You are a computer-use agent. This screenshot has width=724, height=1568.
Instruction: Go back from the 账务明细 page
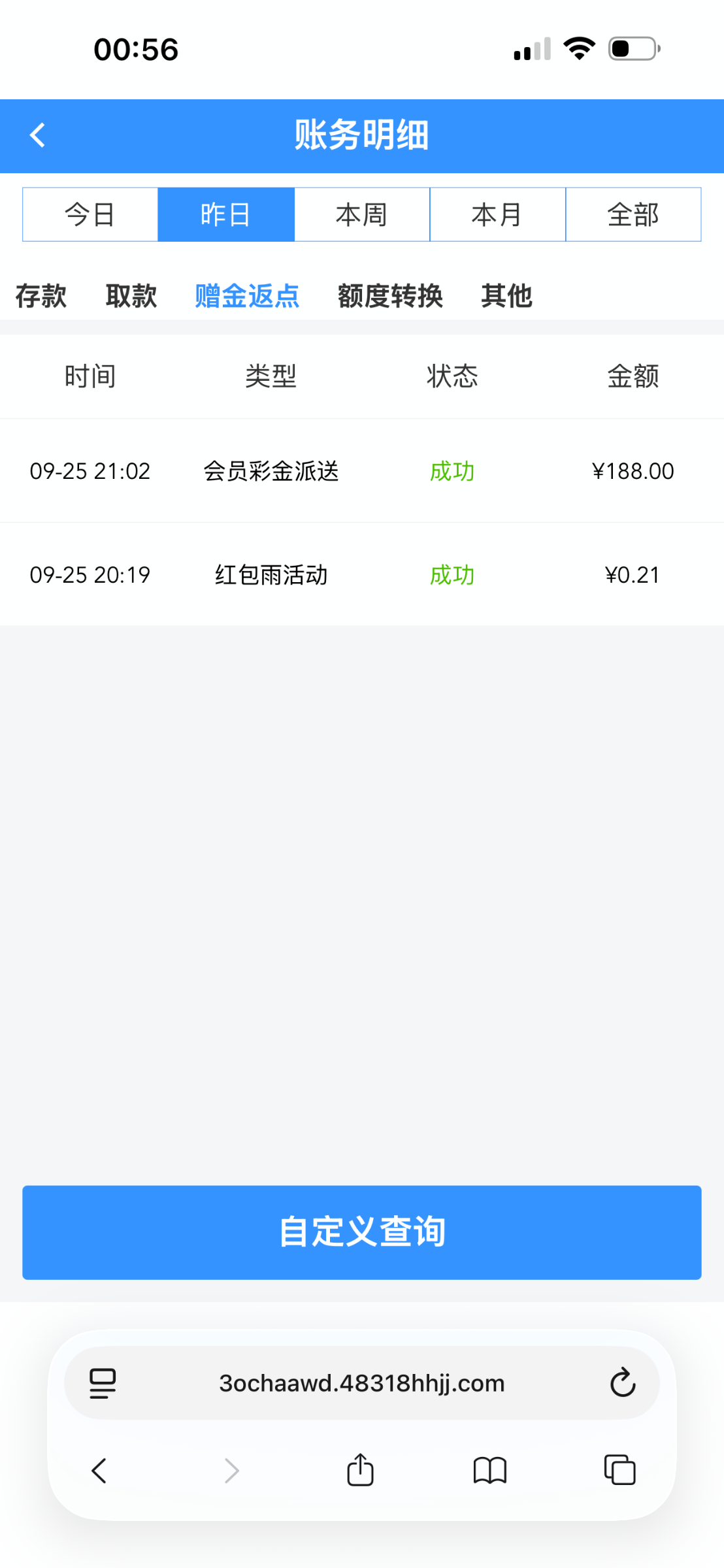pyautogui.click(x=38, y=136)
